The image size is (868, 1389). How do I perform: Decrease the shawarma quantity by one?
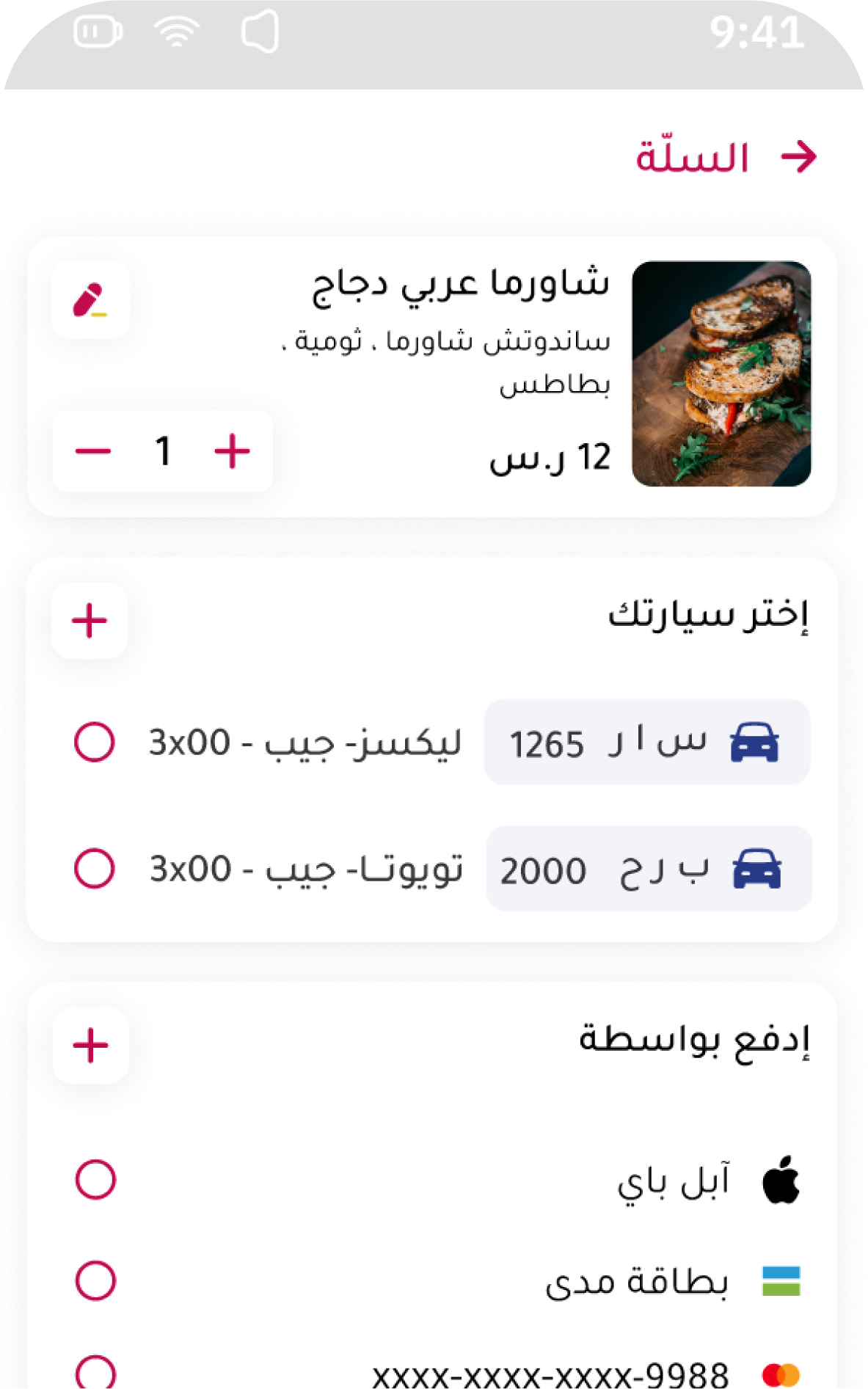pyautogui.click(x=93, y=451)
